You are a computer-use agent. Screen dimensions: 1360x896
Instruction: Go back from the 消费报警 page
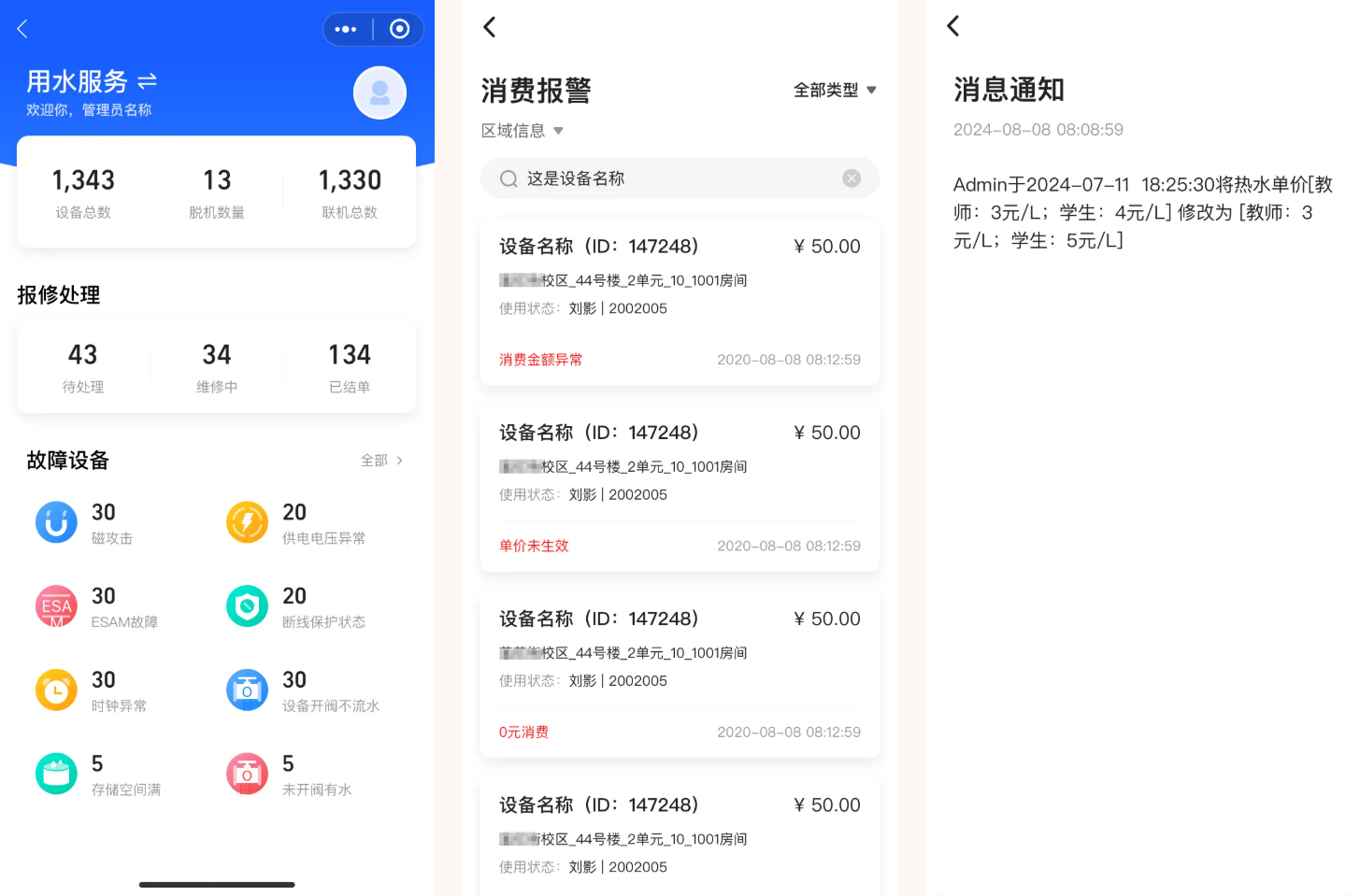click(x=489, y=27)
